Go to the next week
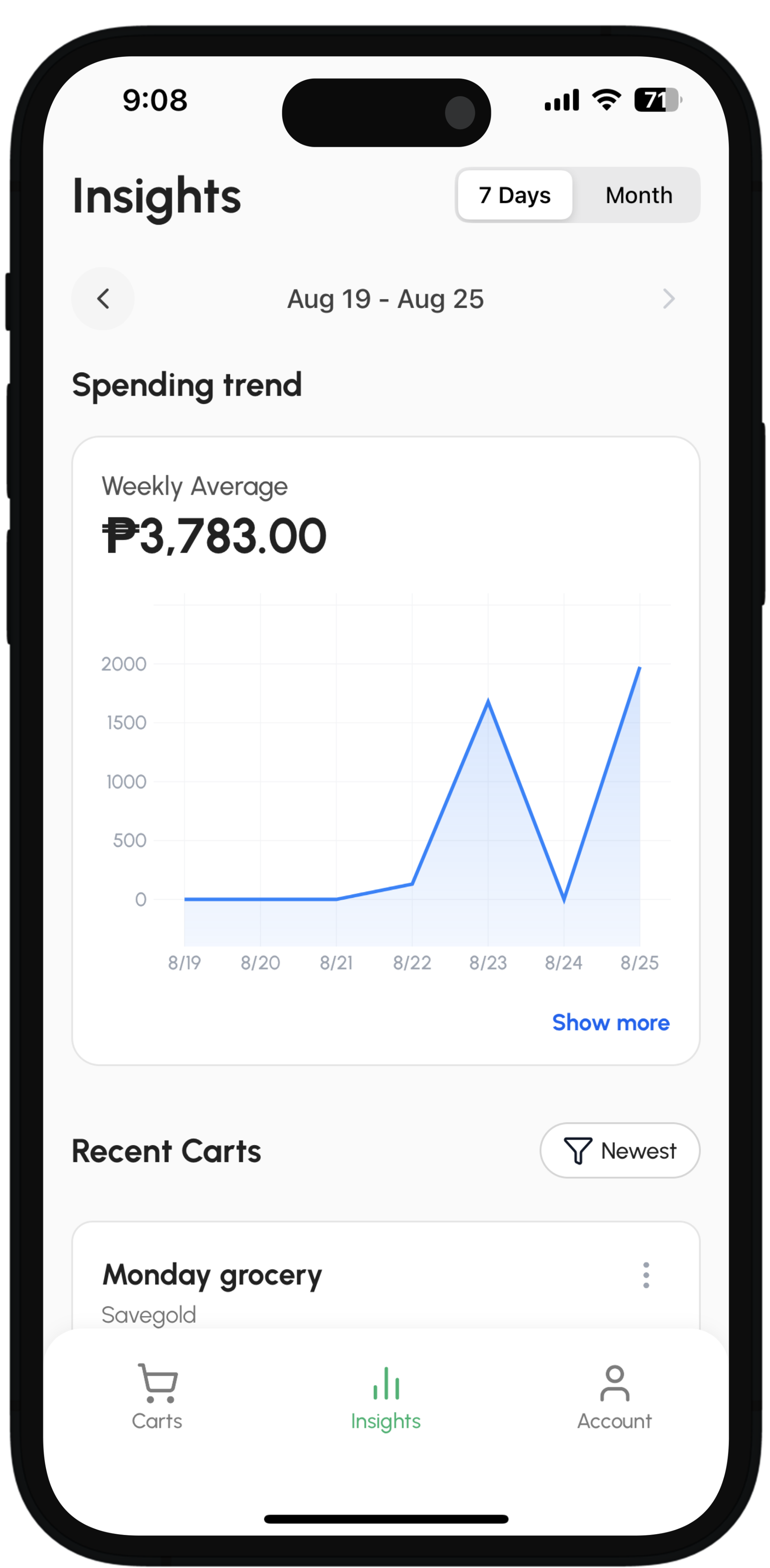Image resolution: width=770 pixels, height=1568 pixels. [x=668, y=298]
